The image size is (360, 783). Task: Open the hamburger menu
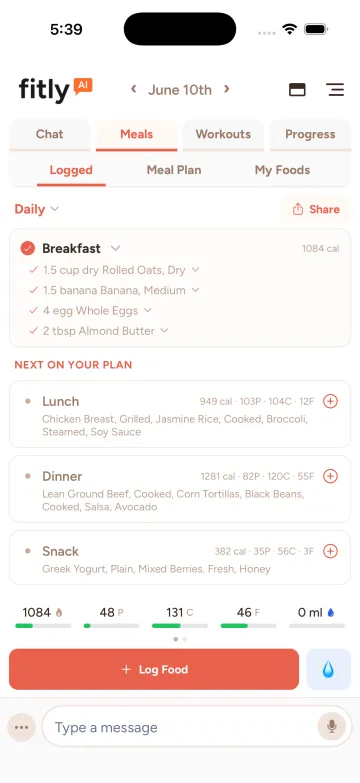click(x=335, y=90)
